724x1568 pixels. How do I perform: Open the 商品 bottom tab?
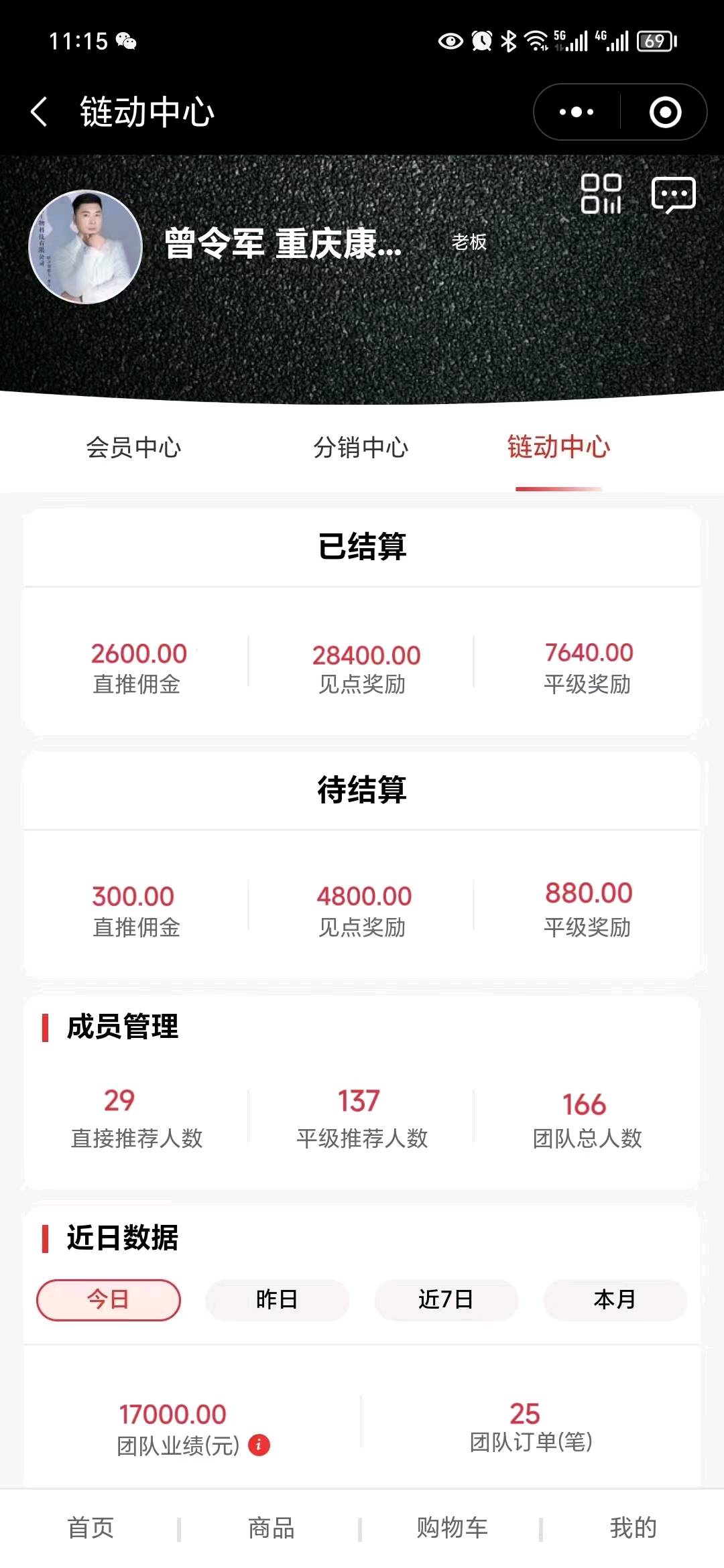[x=271, y=1528]
